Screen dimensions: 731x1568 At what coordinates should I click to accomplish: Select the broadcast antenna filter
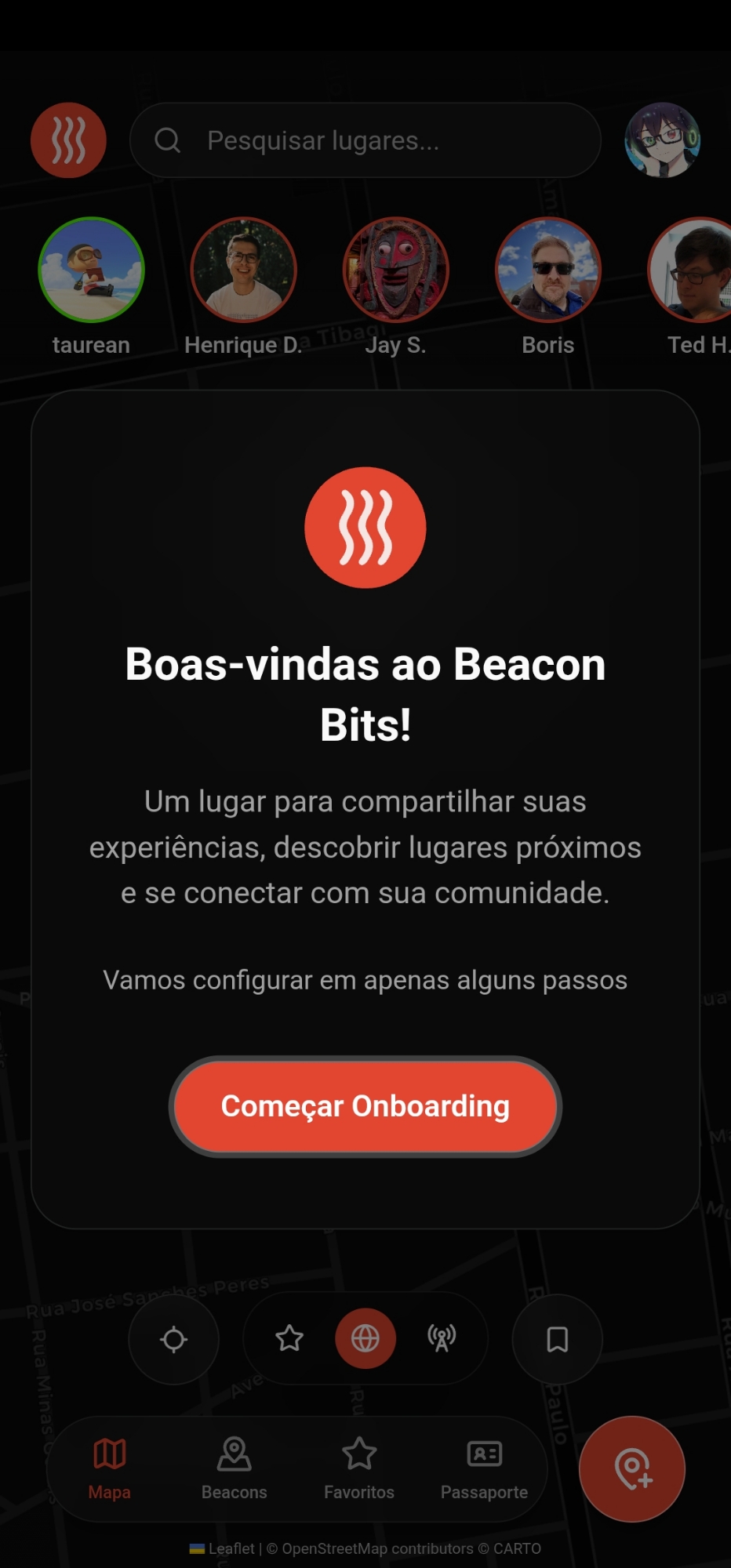coord(442,1338)
